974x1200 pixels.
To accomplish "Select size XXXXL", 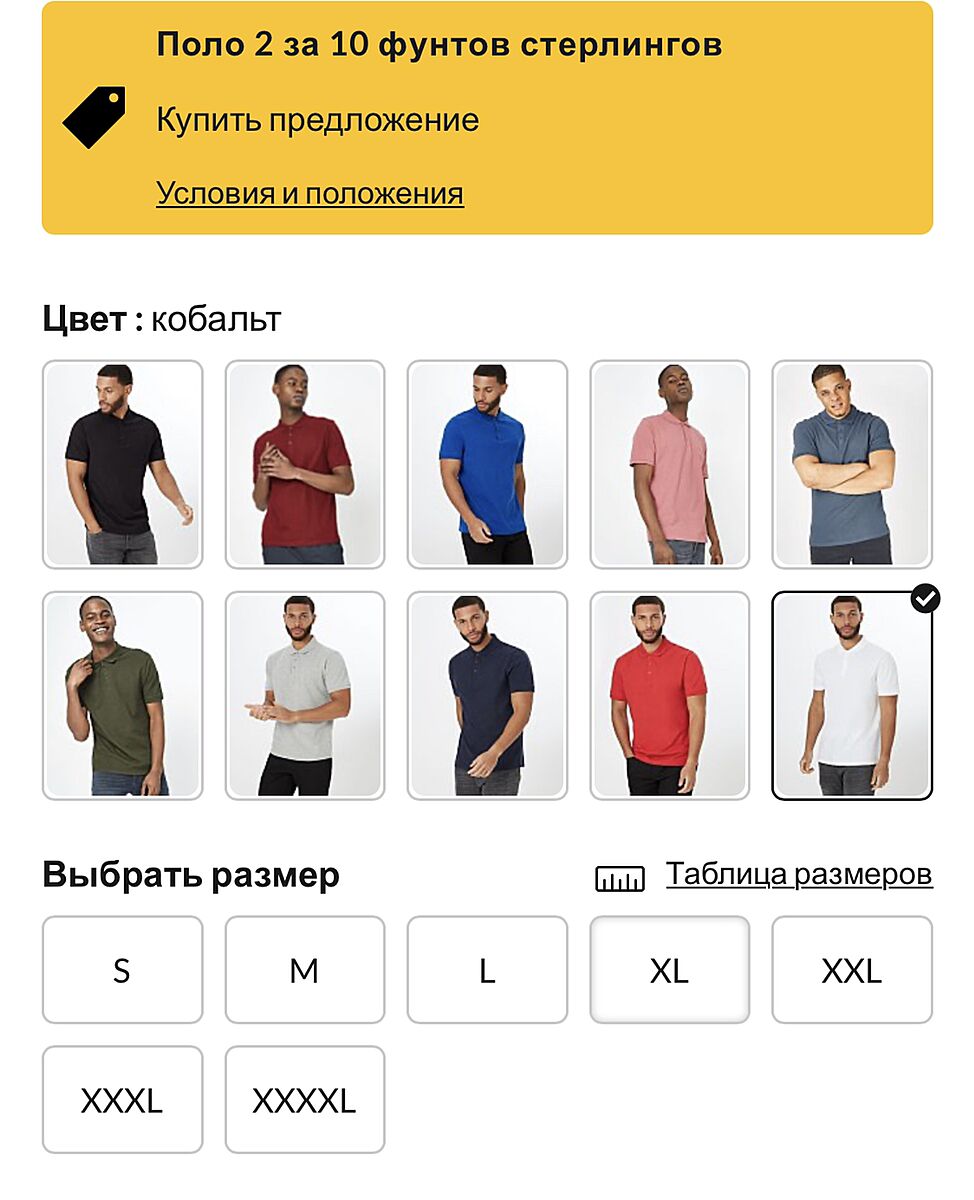I will [304, 1100].
